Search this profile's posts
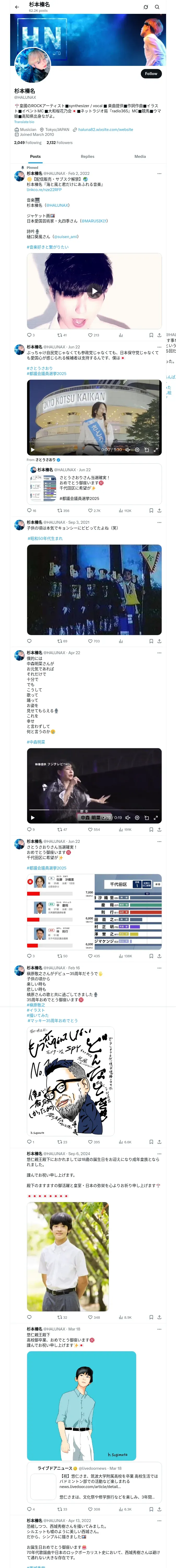 coord(157,7)
